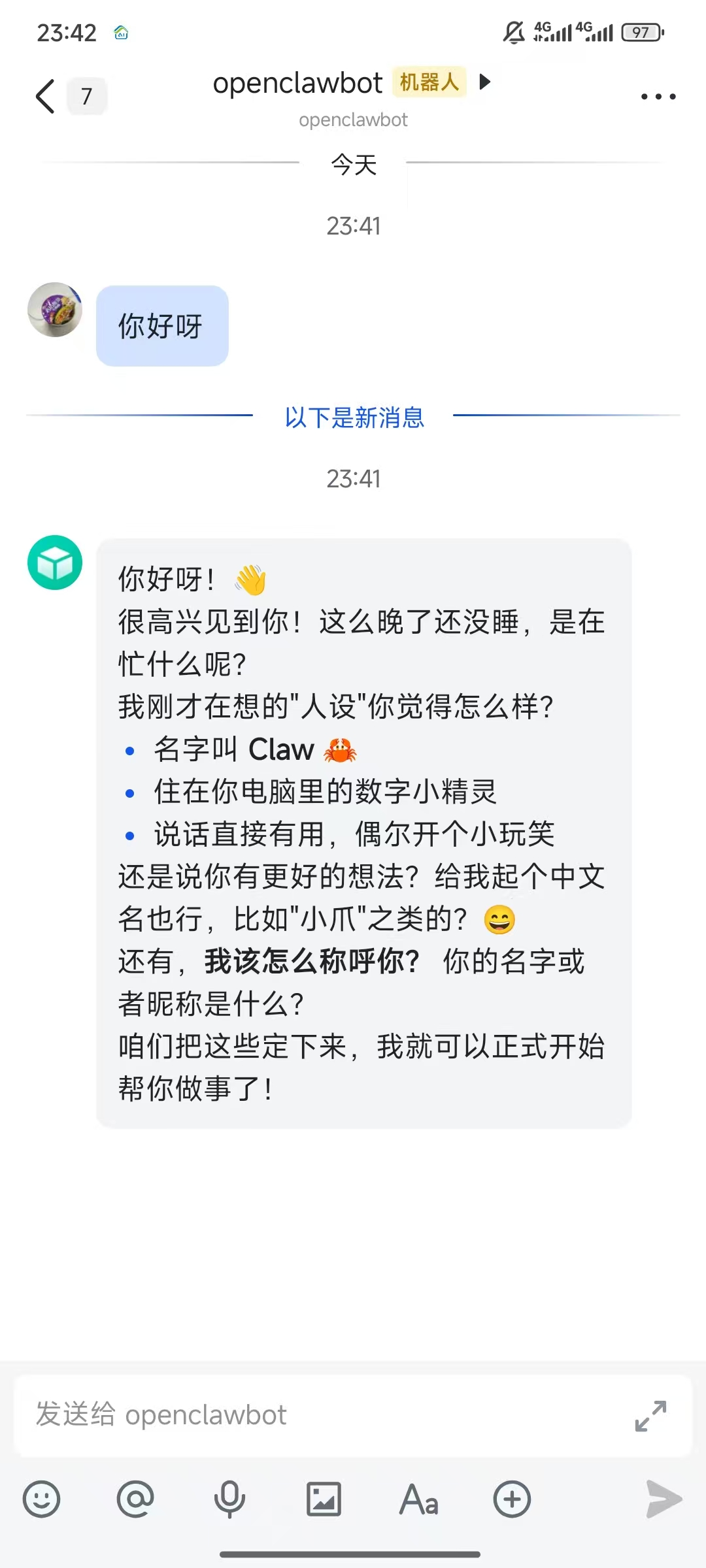Open the Aa text formatting options
Screen dimensions: 706x1568
click(418, 1499)
